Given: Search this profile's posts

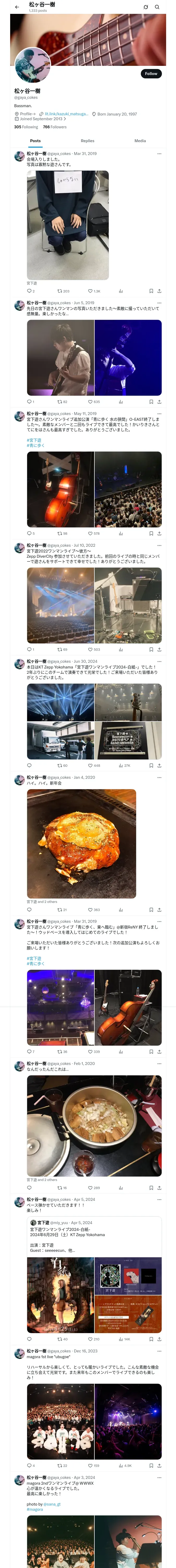Looking at the screenshot, I should coord(157,7).
